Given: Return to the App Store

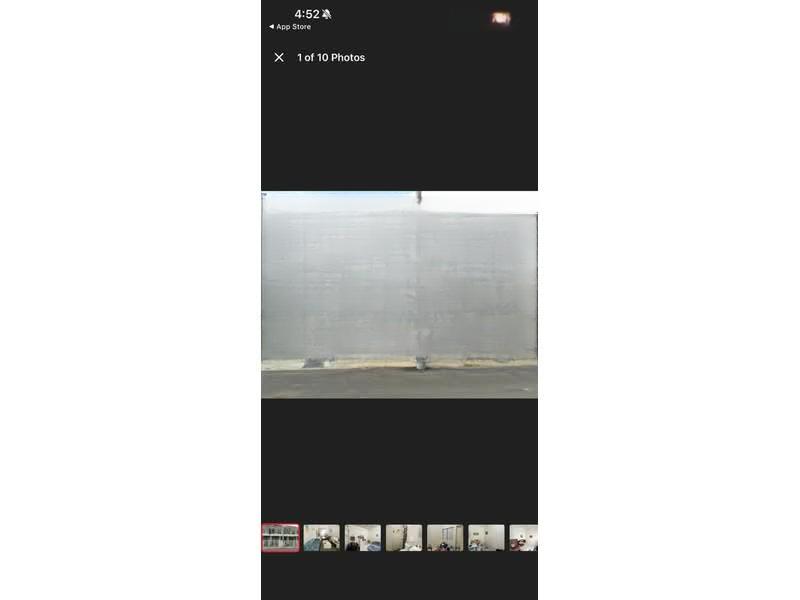Looking at the screenshot, I should (x=290, y=27).
